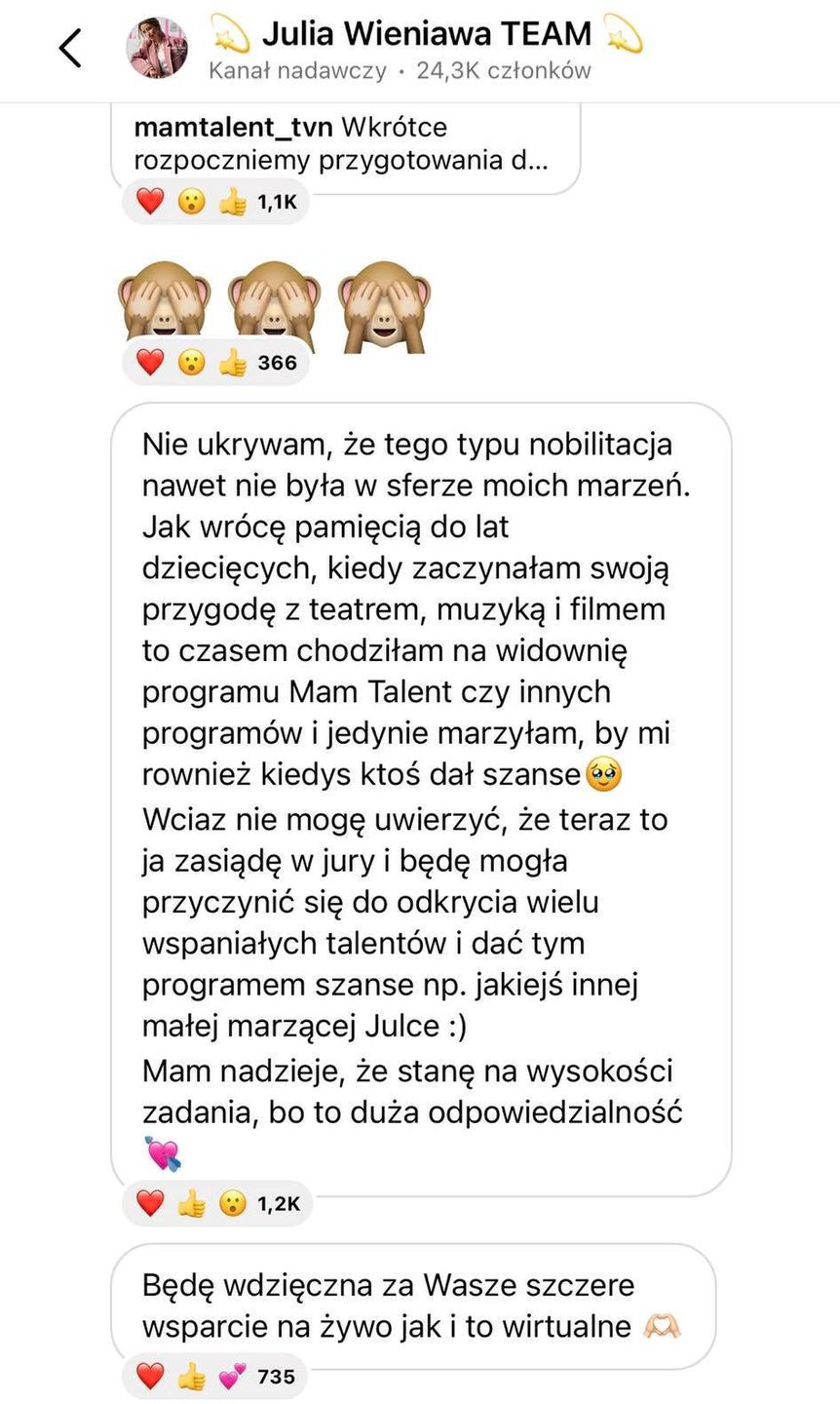Open the shared mamtalent_tvn post
The image size is (840, 1404).
click(x=345, y=144)
